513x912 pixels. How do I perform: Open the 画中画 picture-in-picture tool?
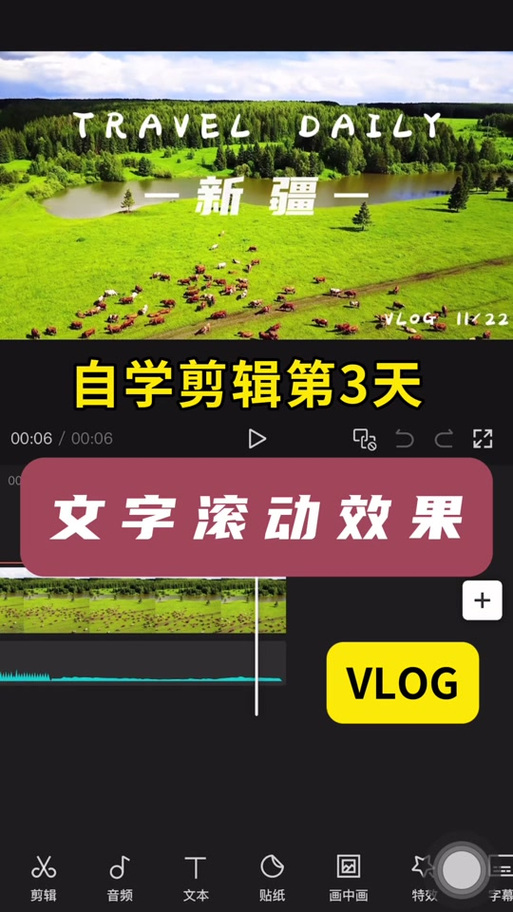pyautogui.click(x=348, y=878)
